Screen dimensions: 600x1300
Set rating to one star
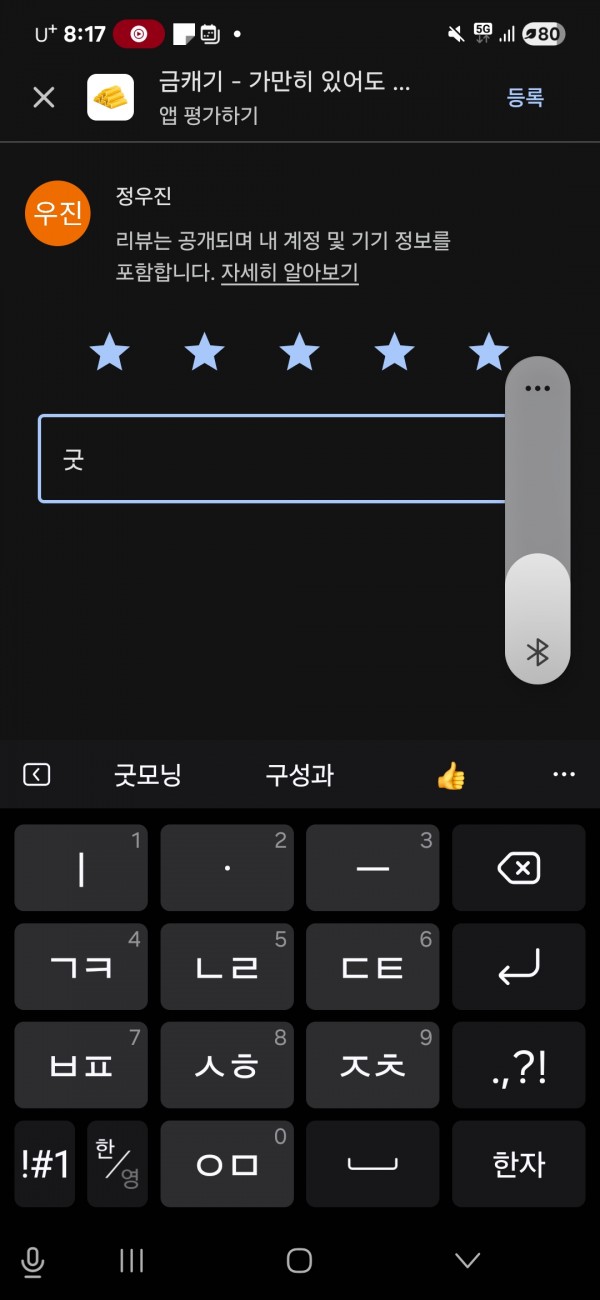pyautogui.click(x=110, y=352)
